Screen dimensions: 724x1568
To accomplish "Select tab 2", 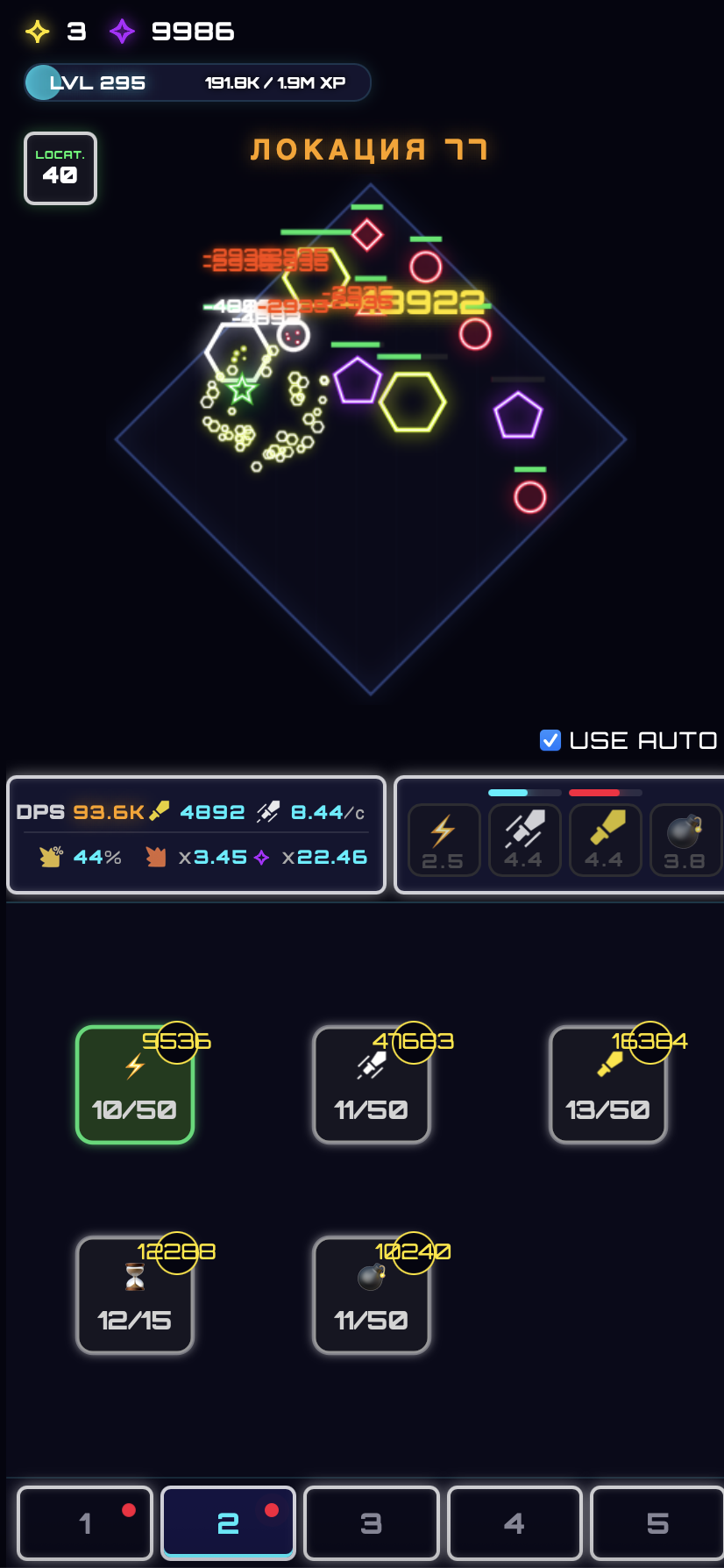I will click(x=228, y=1523).
